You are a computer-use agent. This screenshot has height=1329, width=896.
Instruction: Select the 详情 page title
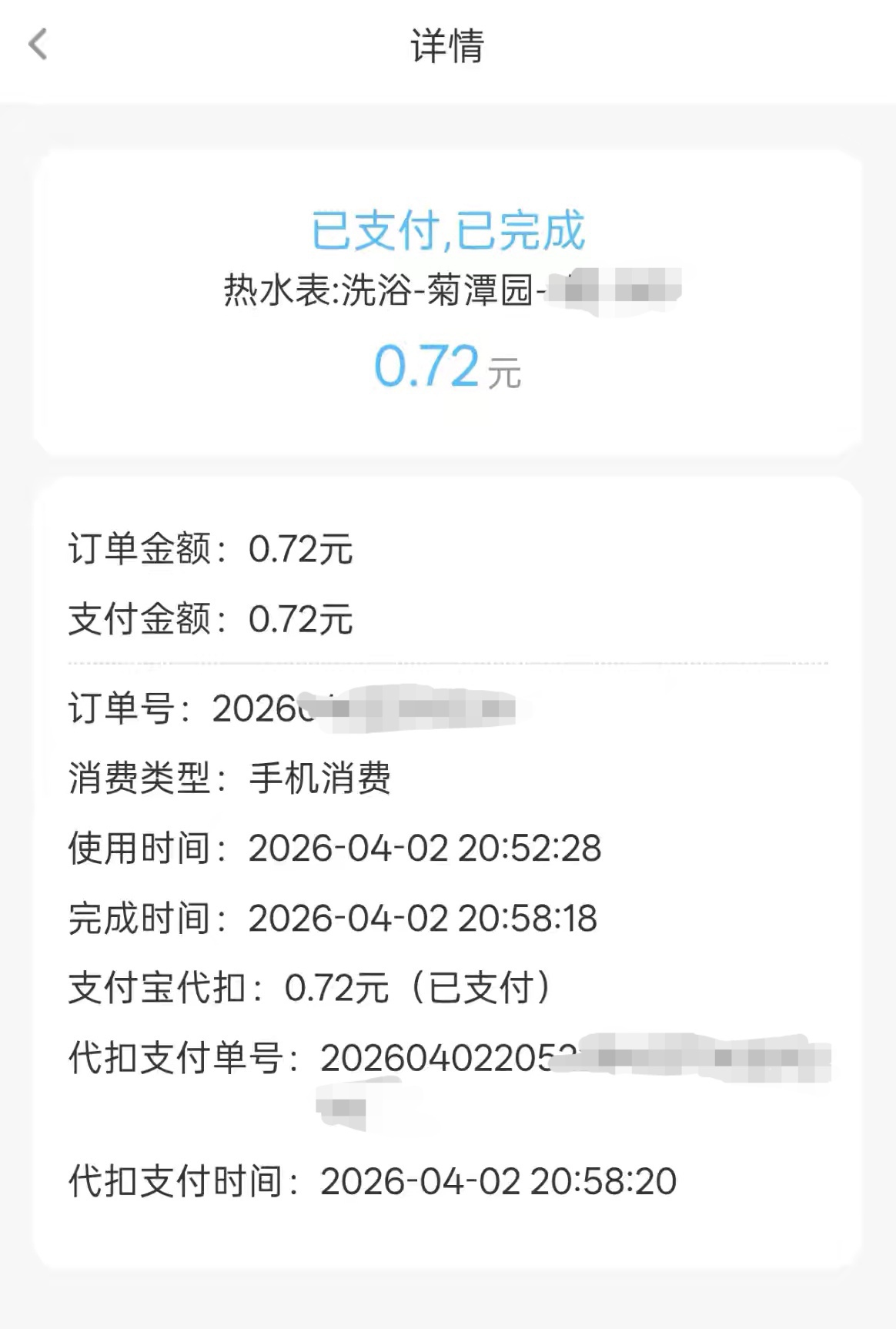447,45
